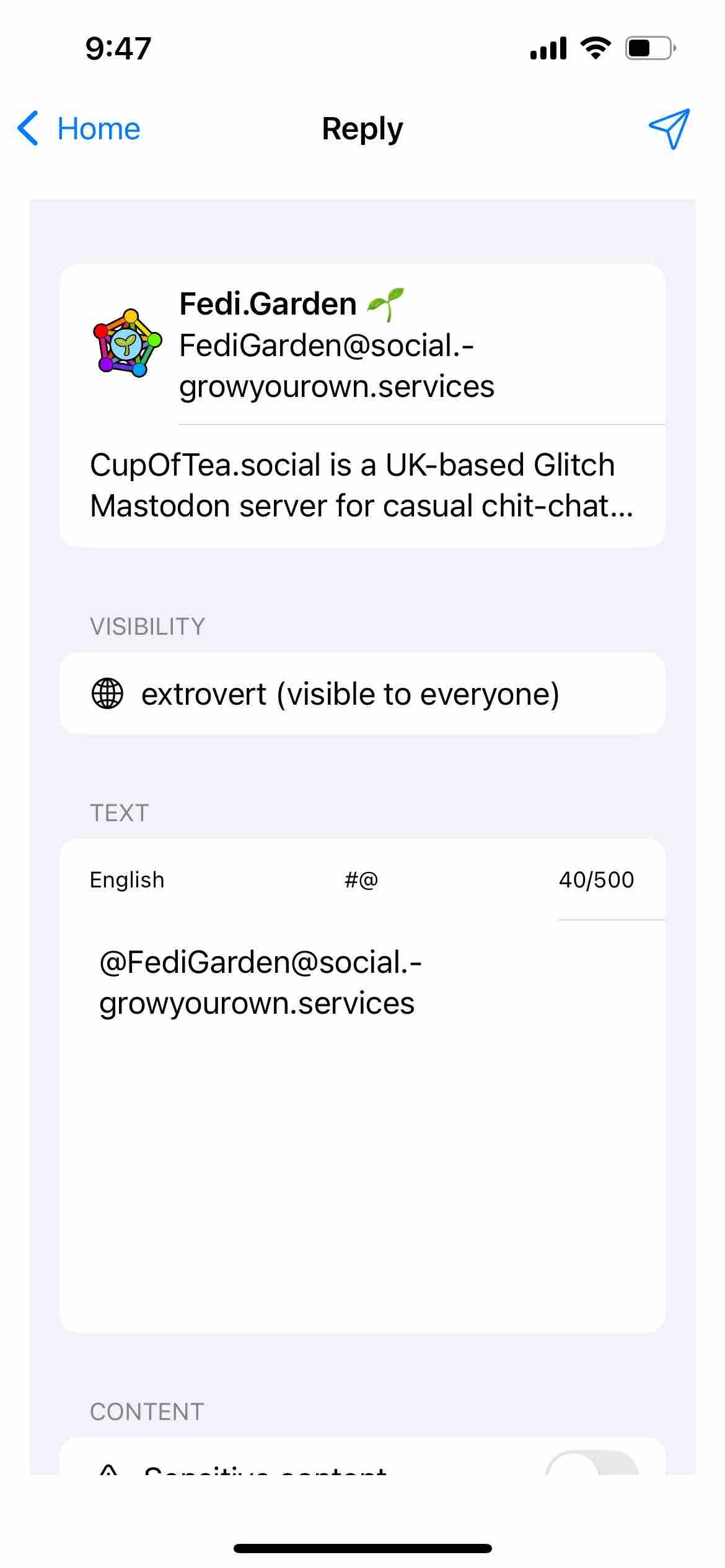
Task: Change the extrovert visibility setting
Action: (x=362, y=694)
